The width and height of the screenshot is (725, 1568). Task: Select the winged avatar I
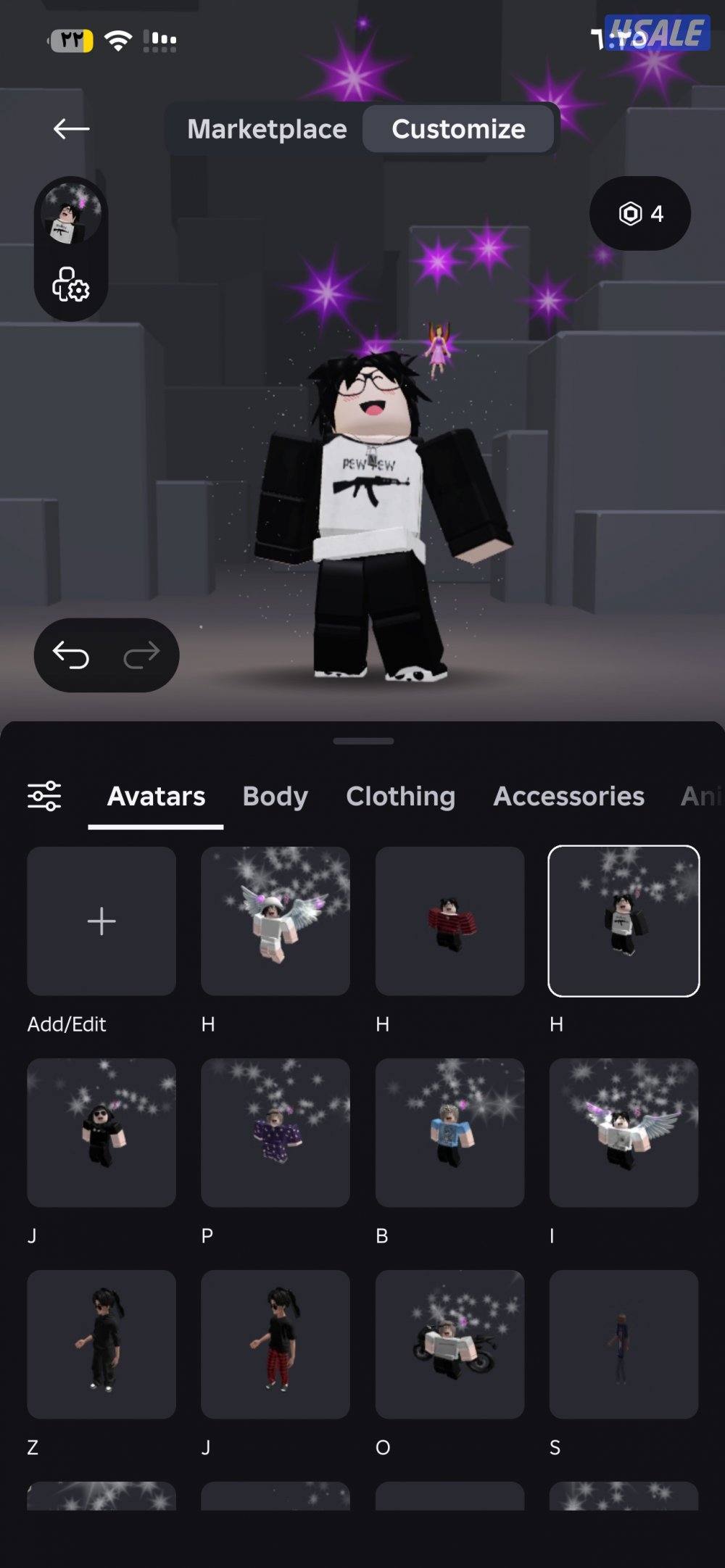pyautogui.click(x=623, y=1132)
